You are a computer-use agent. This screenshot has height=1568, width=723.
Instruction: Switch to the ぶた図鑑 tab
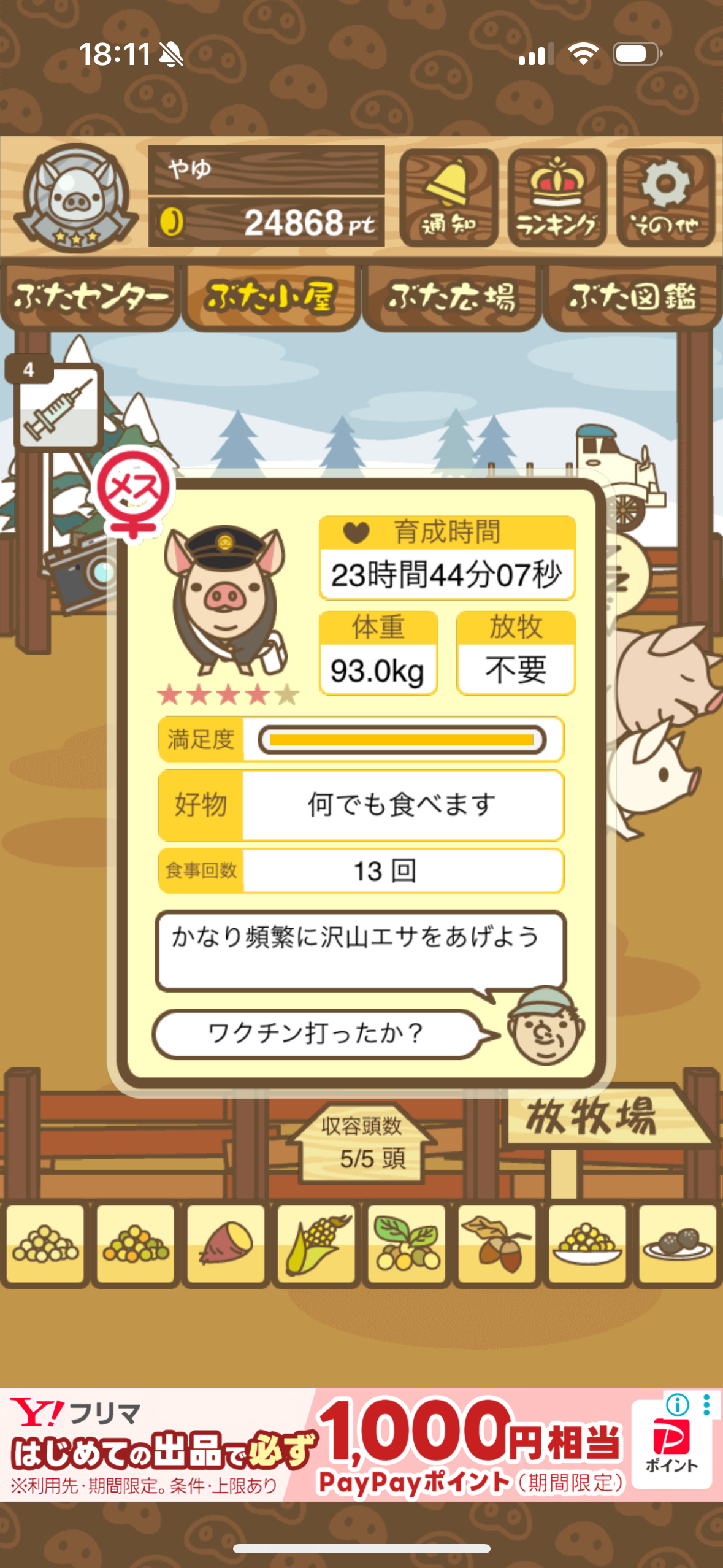point(632,298)
